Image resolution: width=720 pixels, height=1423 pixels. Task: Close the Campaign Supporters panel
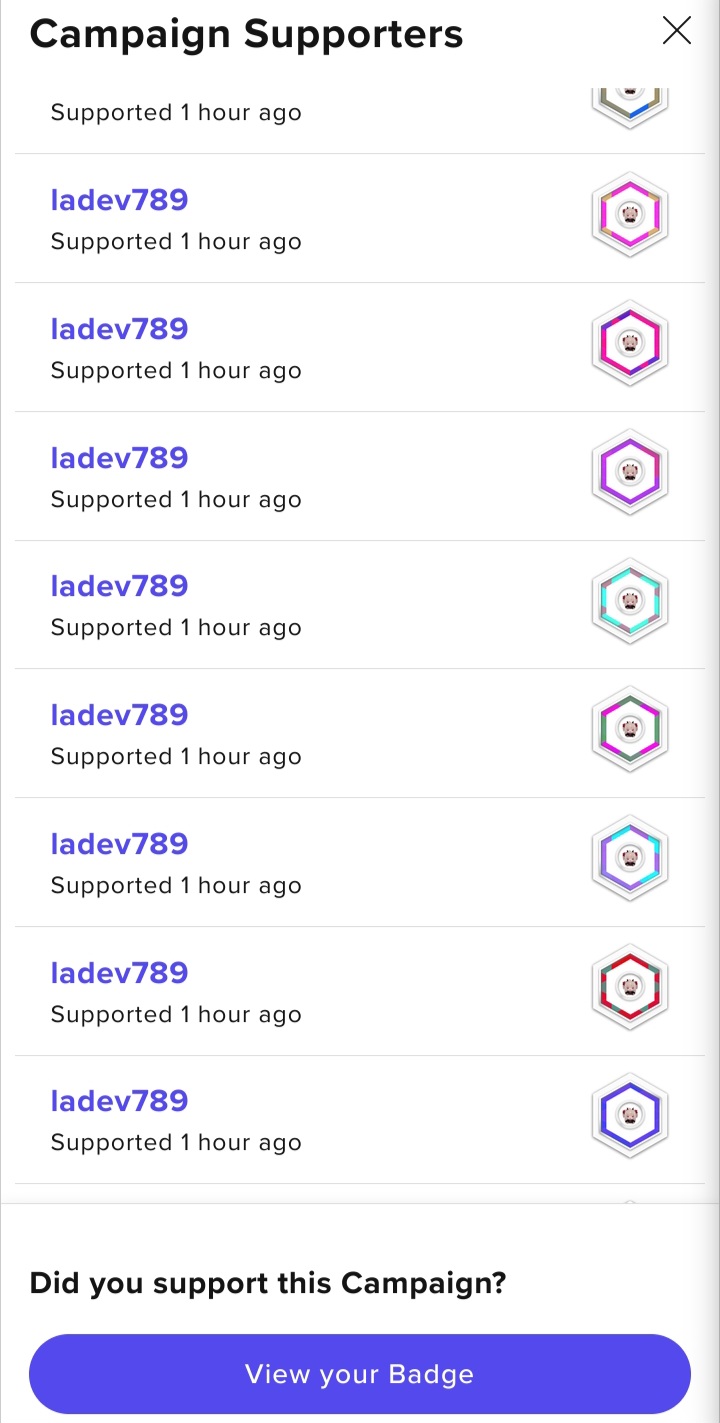click(x=677, y=32)
